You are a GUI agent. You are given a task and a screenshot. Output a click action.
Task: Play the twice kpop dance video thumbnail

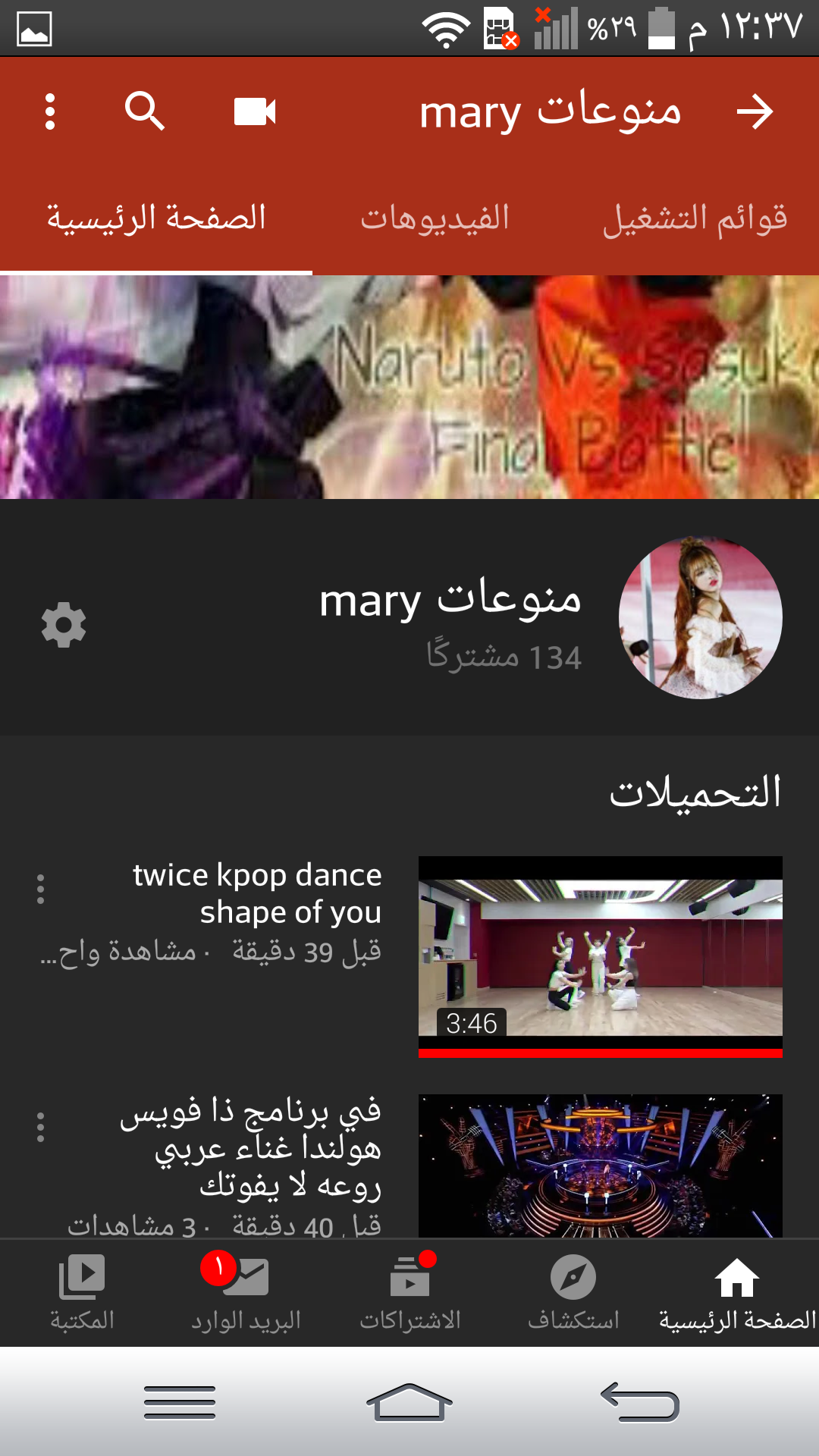pos(600,957)
